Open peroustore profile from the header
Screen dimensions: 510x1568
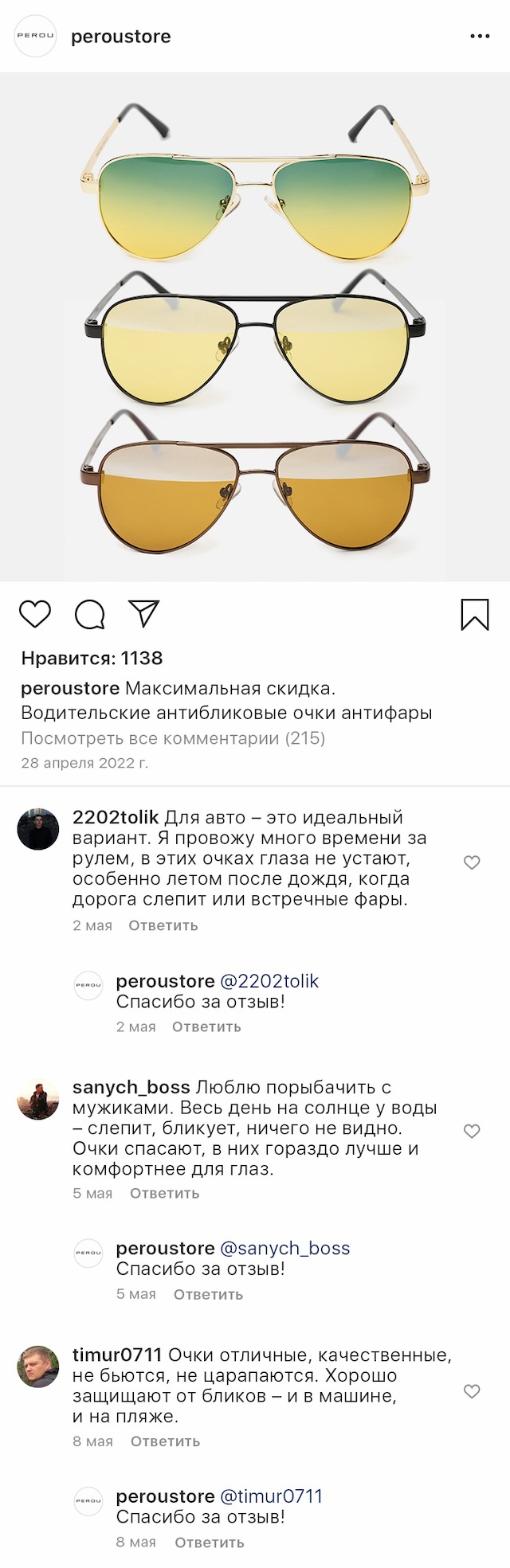(x=120, y=37)
